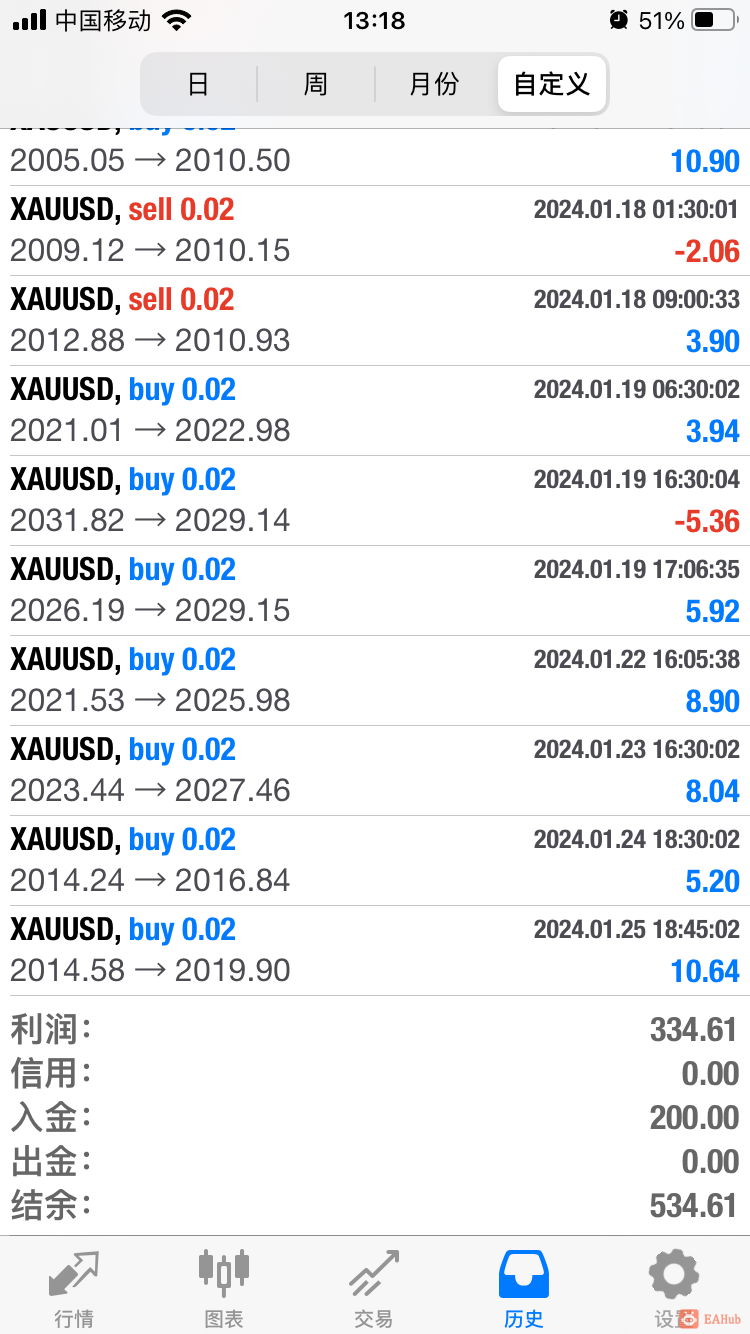750x1334 pixels.
Task: Tap the losing trade with -5.36
Action: tap(375, 501)
